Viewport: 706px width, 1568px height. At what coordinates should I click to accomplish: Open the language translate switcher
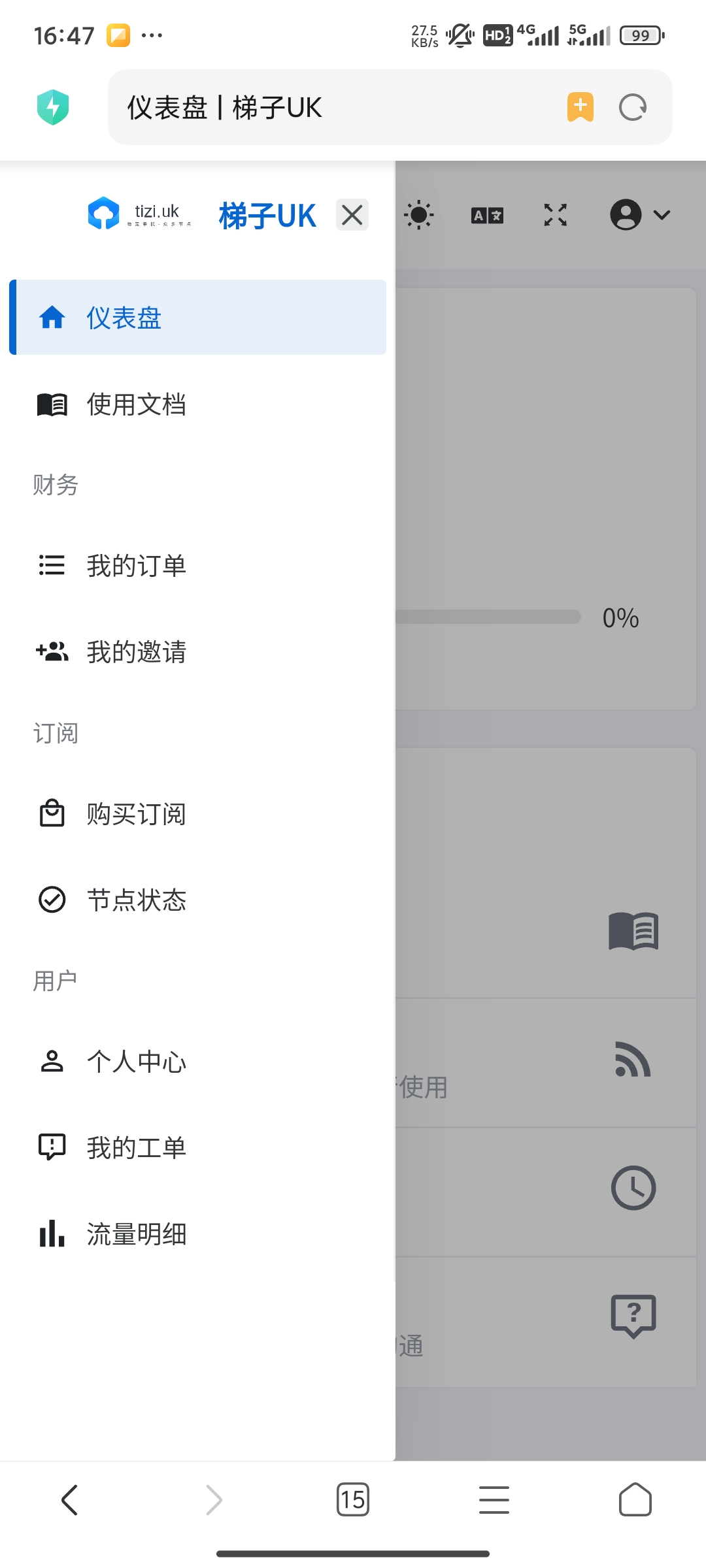[487, 215]
